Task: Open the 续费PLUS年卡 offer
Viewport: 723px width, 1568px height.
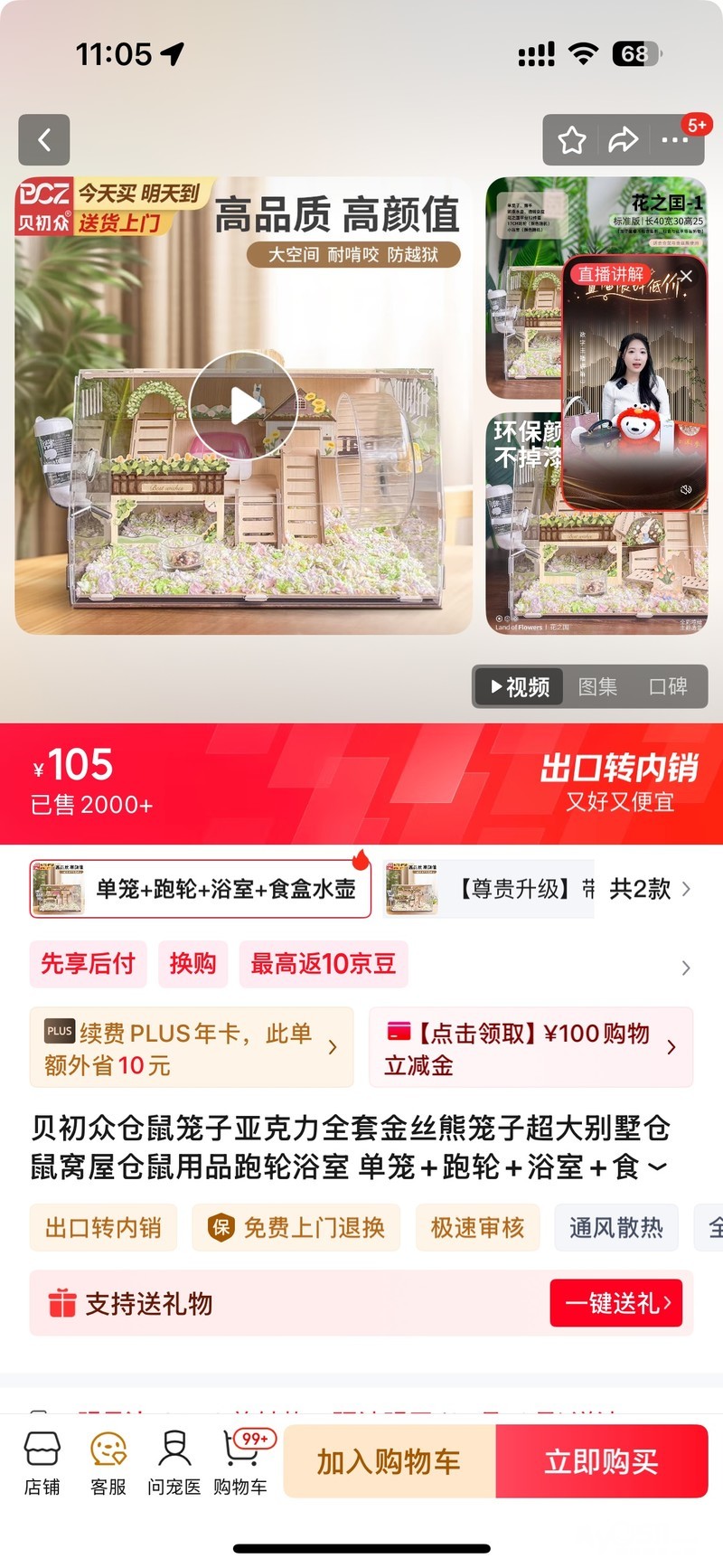Action: click(192, 1047)
